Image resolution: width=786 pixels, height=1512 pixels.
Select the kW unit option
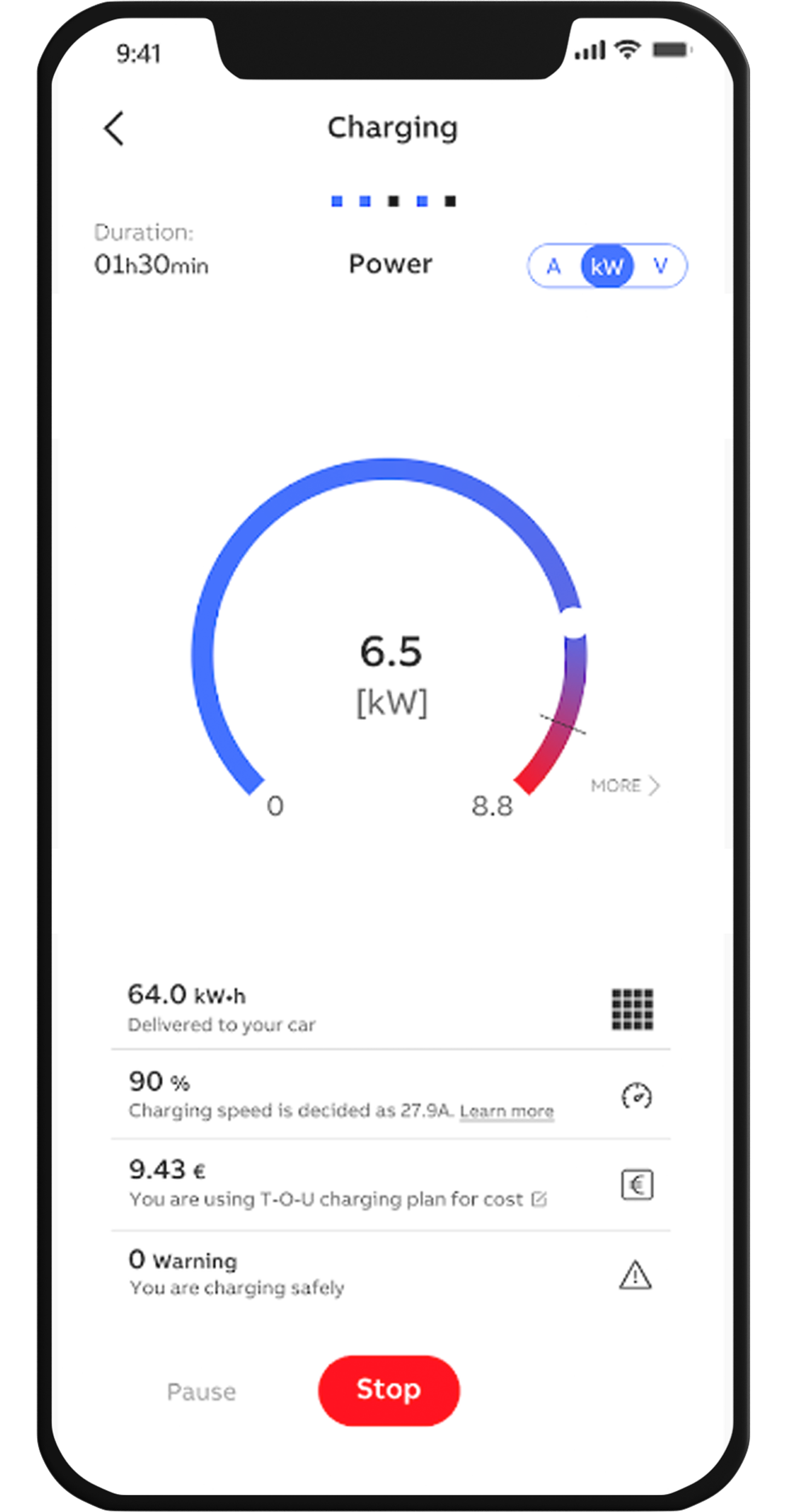click(x=606, y=266)
